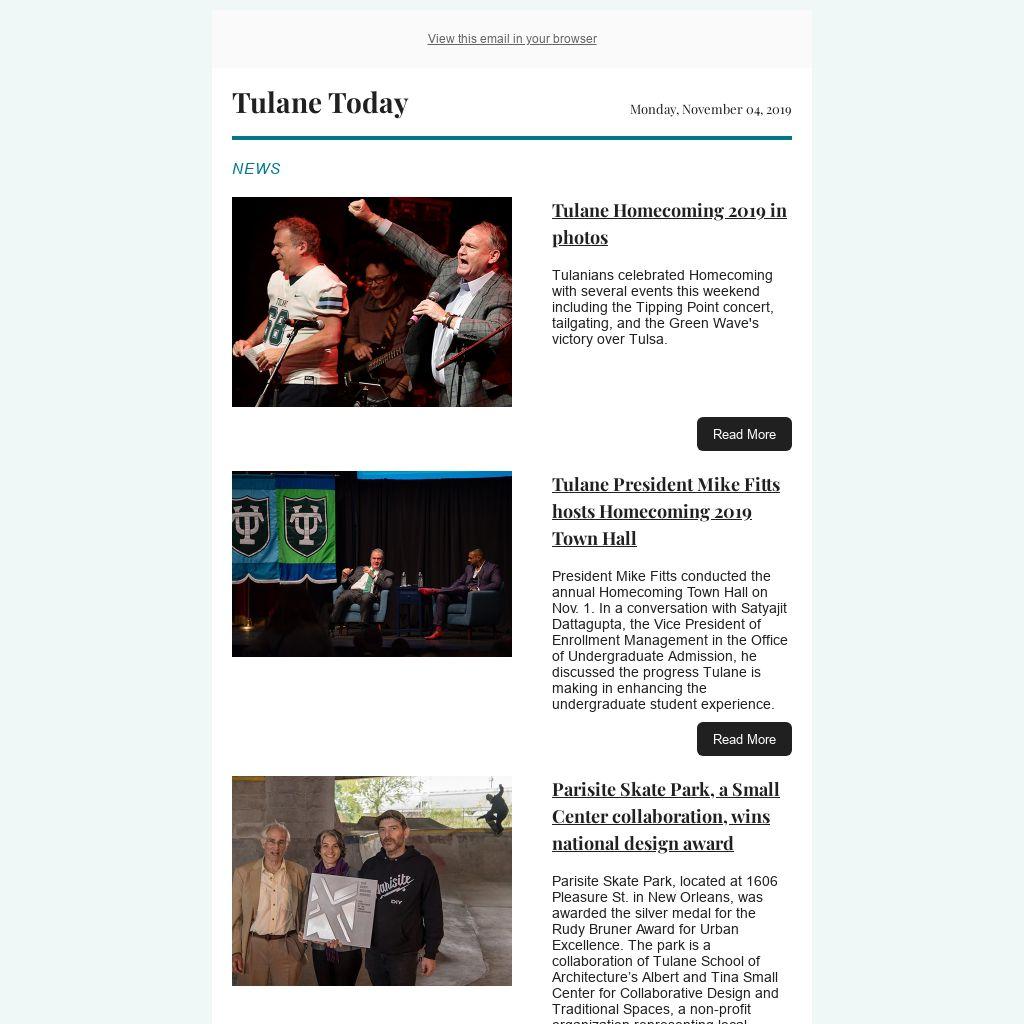This screenshot has height=1024, width=1024.
Task: Tap Read More under Homecoming 2019 photos
Action: point(743,434)
